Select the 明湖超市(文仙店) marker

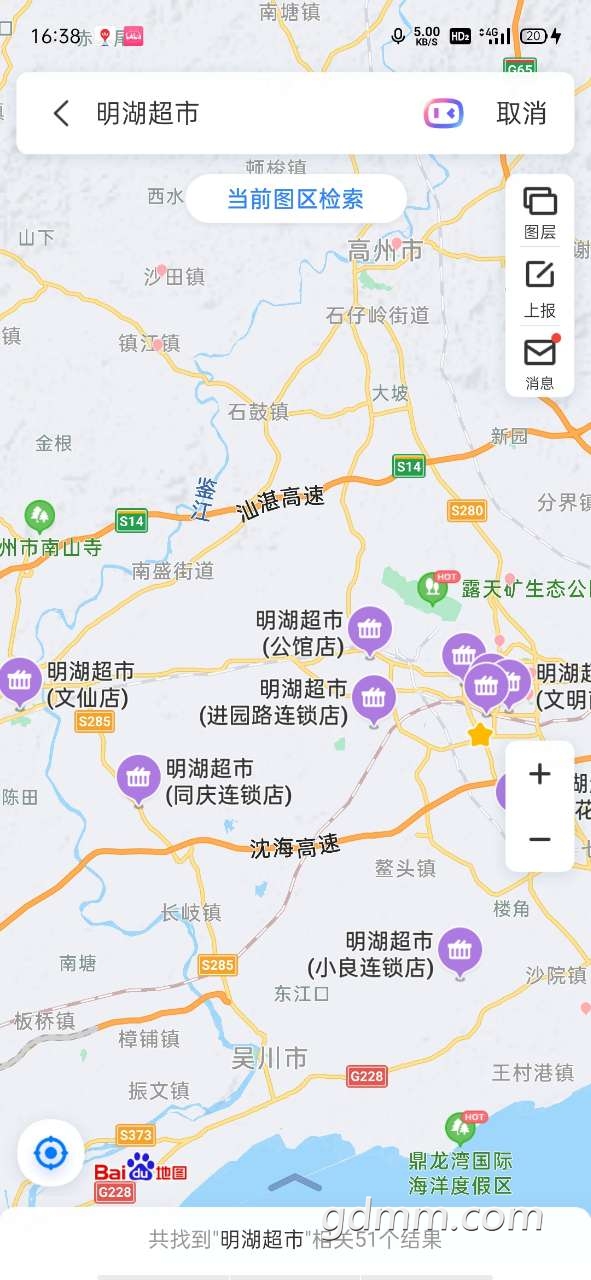[20, 684]
